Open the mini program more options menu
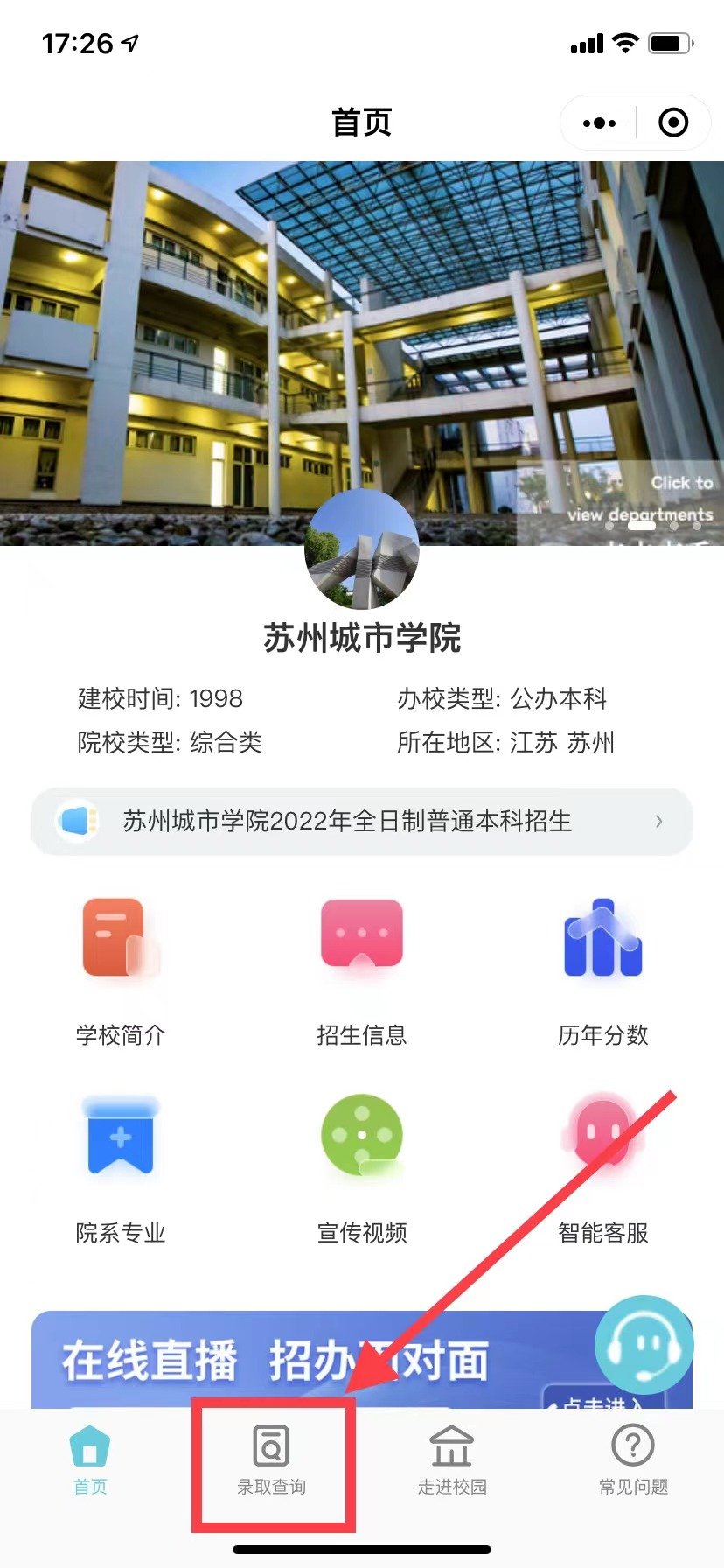This screenshot has height=1568, width=724. pos(599,123)
